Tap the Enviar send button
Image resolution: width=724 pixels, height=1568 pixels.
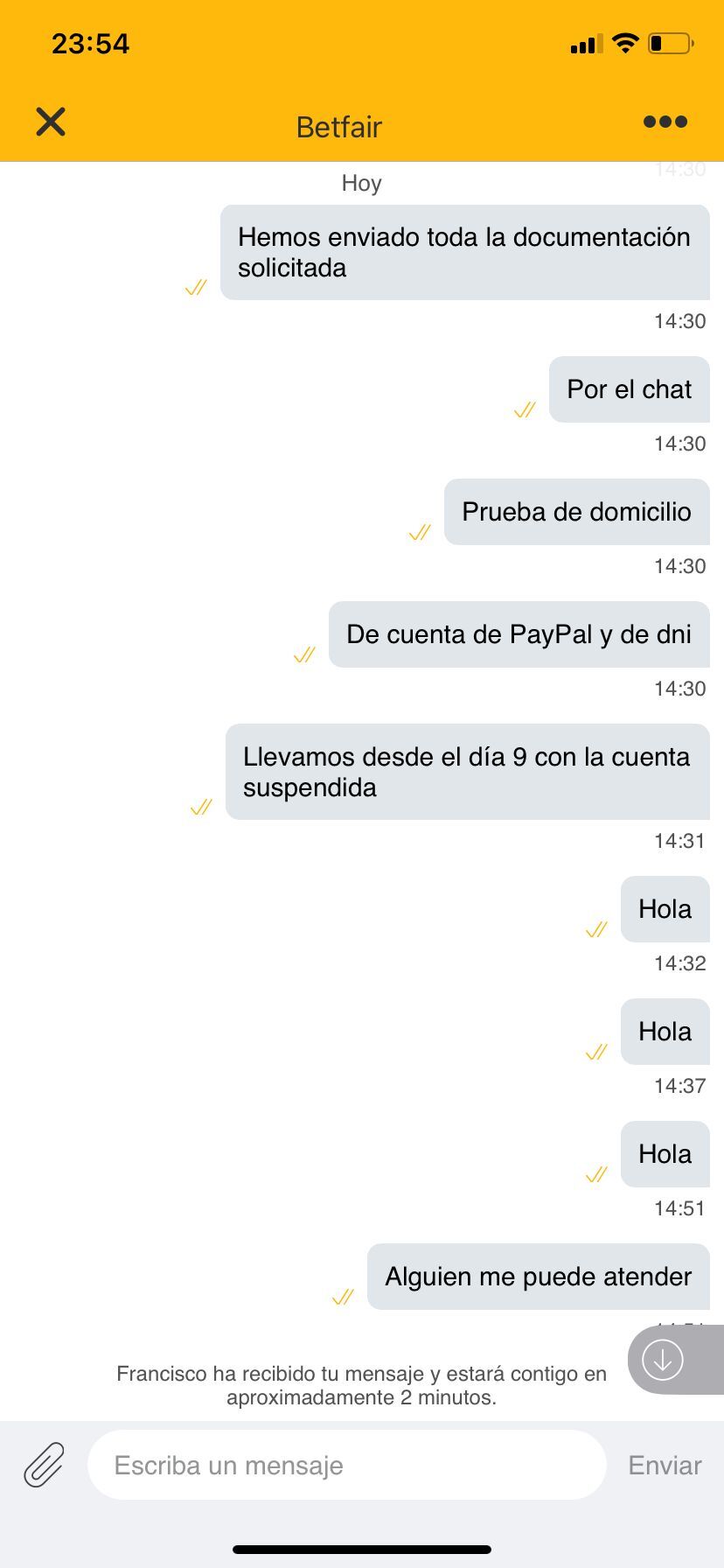pyautogui.click(x=665, y=1465)
